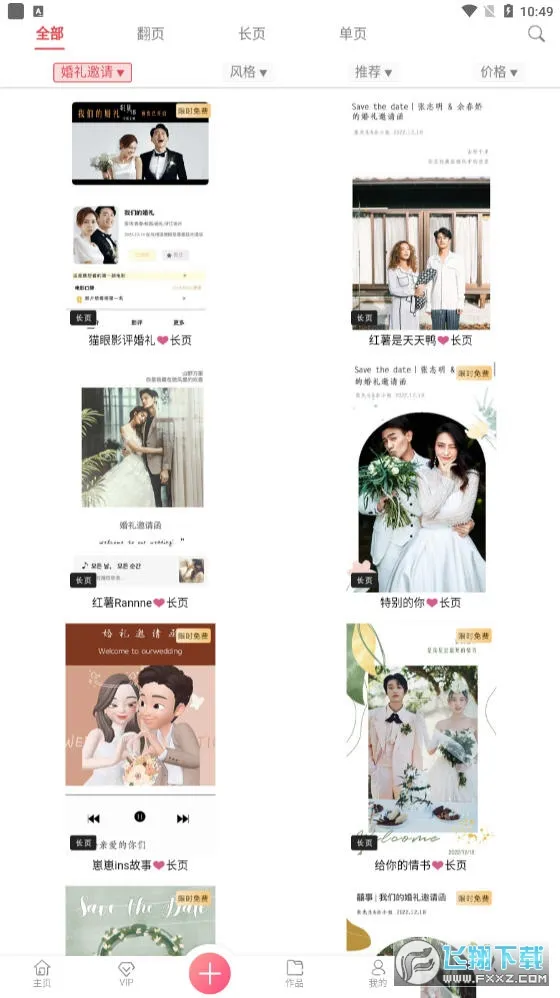The image size is (560, 998).
Task: Open the 特别的你 invitation template
Action: point(421,485)
